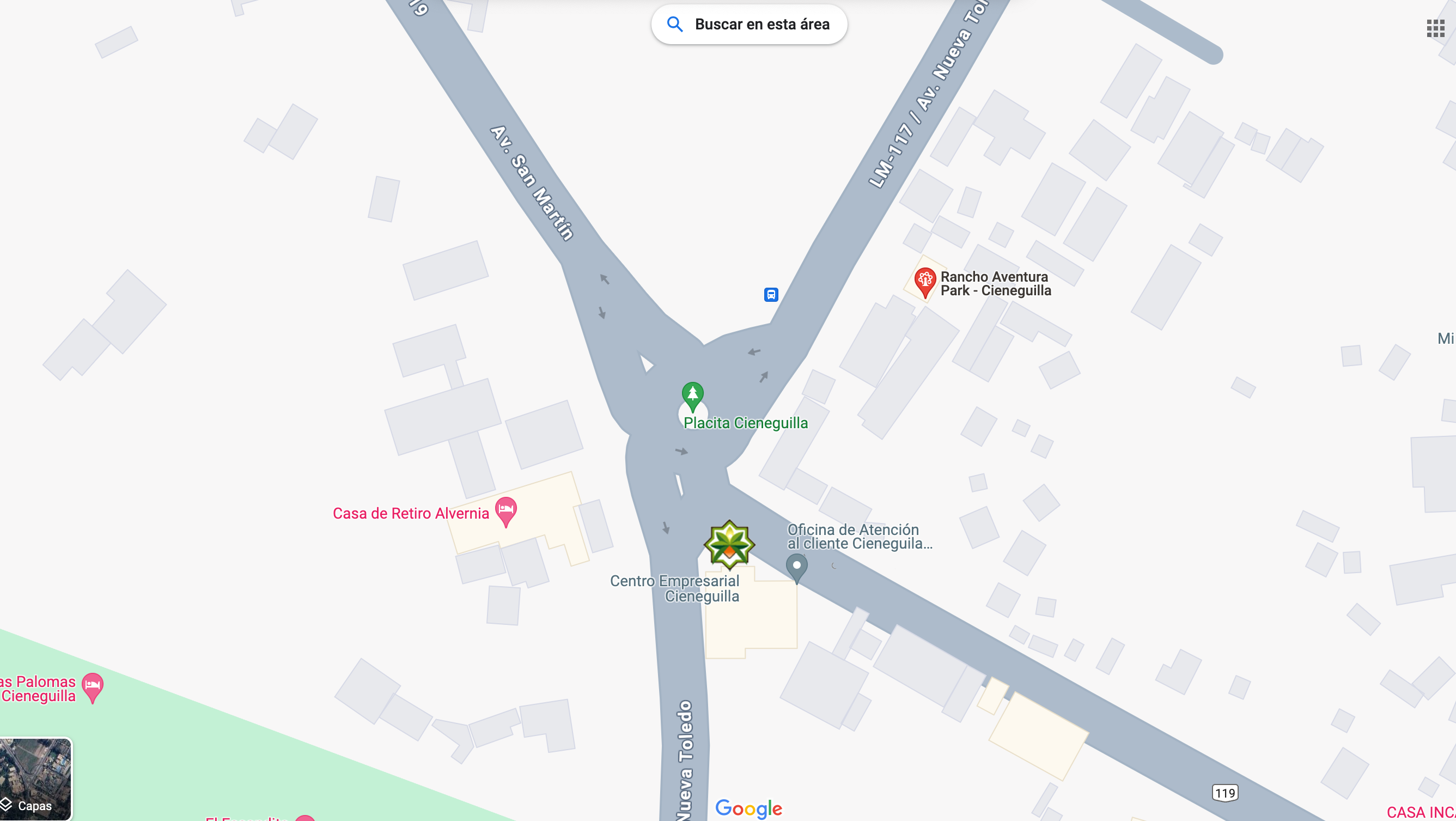Viewport: 1456px width, 821px height.
Task: Tap the bus stop marker
Action: [x=771, y=295]
